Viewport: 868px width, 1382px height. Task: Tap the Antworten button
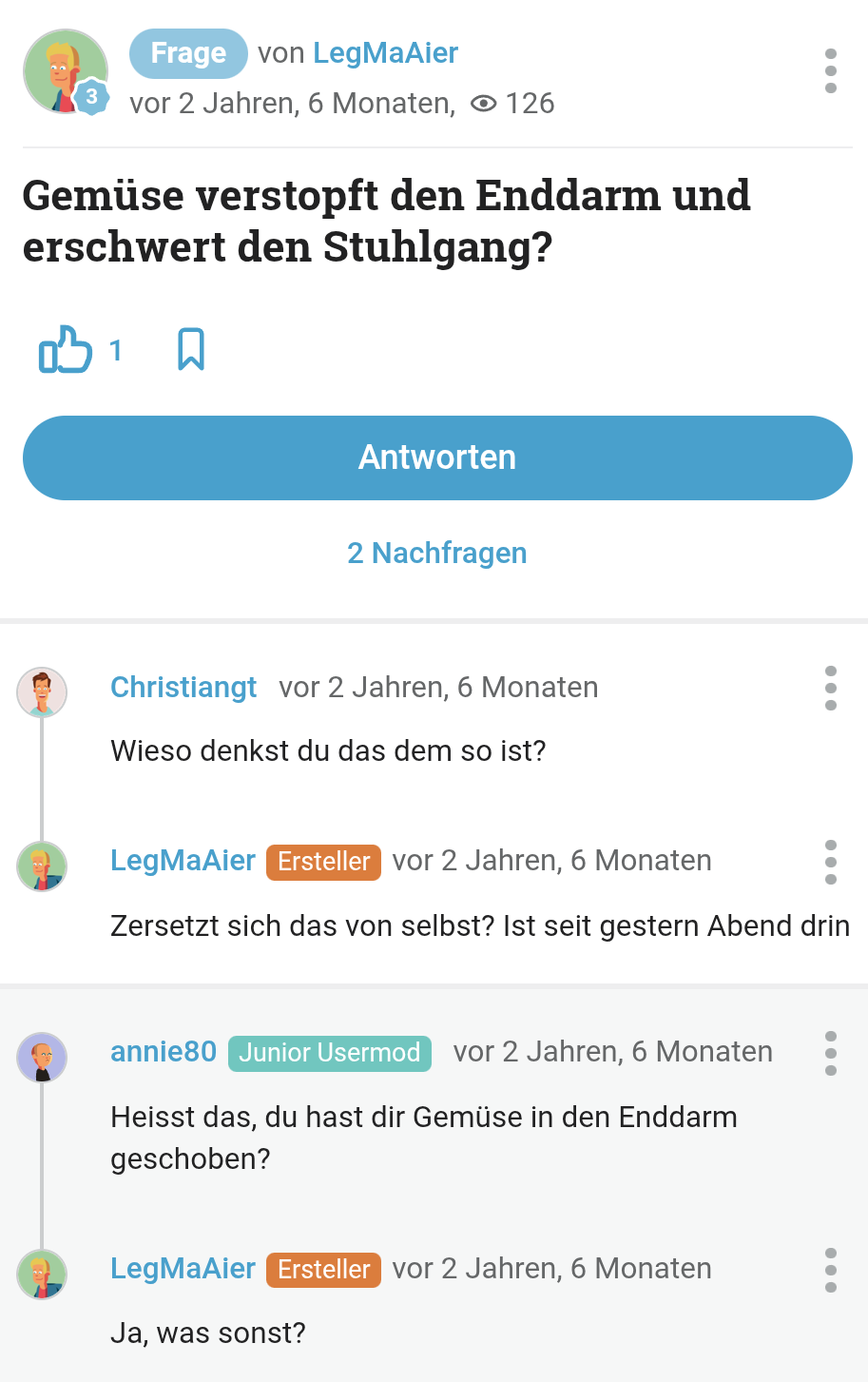[x=437, y=457]
